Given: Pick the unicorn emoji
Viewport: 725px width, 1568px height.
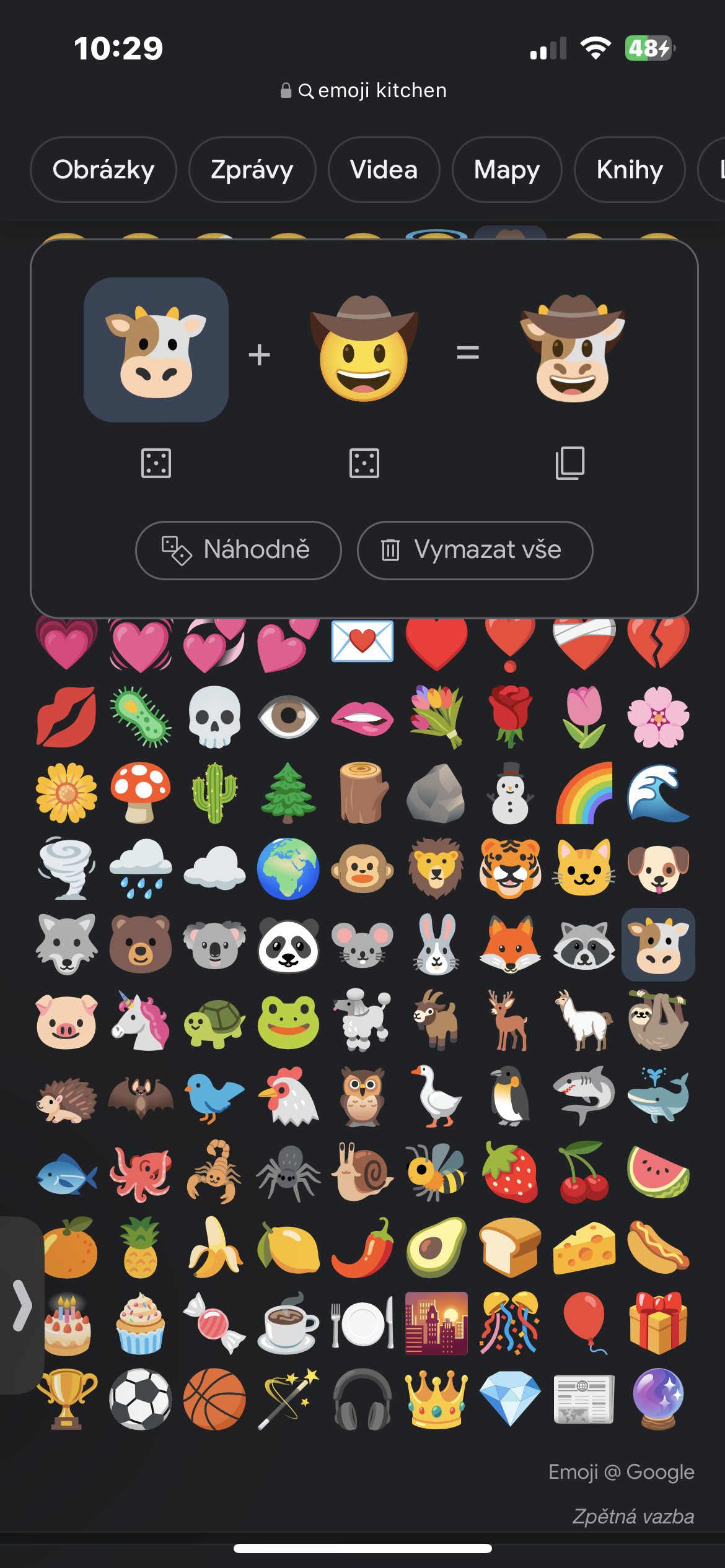Looking at the screenshot, I should click(x=141, y=1021).
